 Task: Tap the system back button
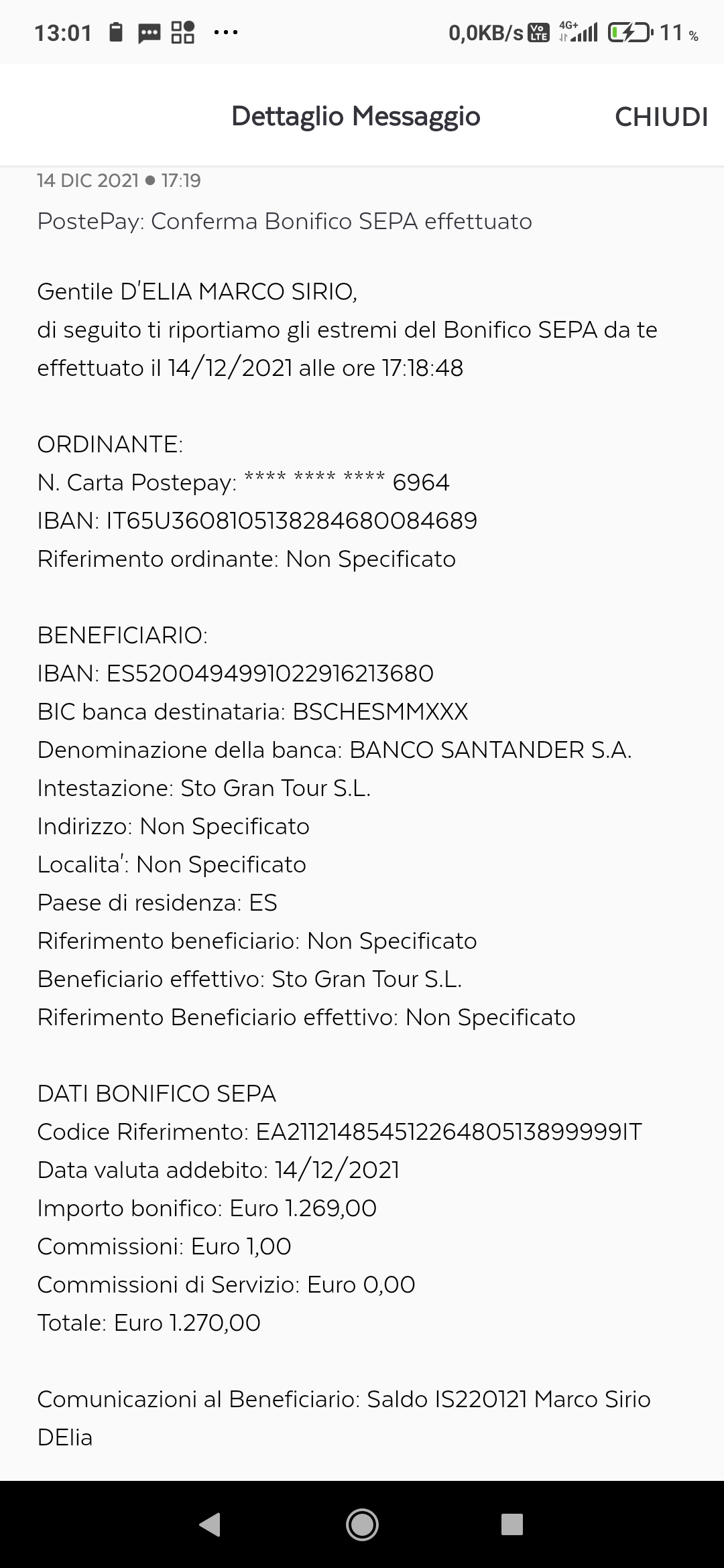pos(210,1524)
